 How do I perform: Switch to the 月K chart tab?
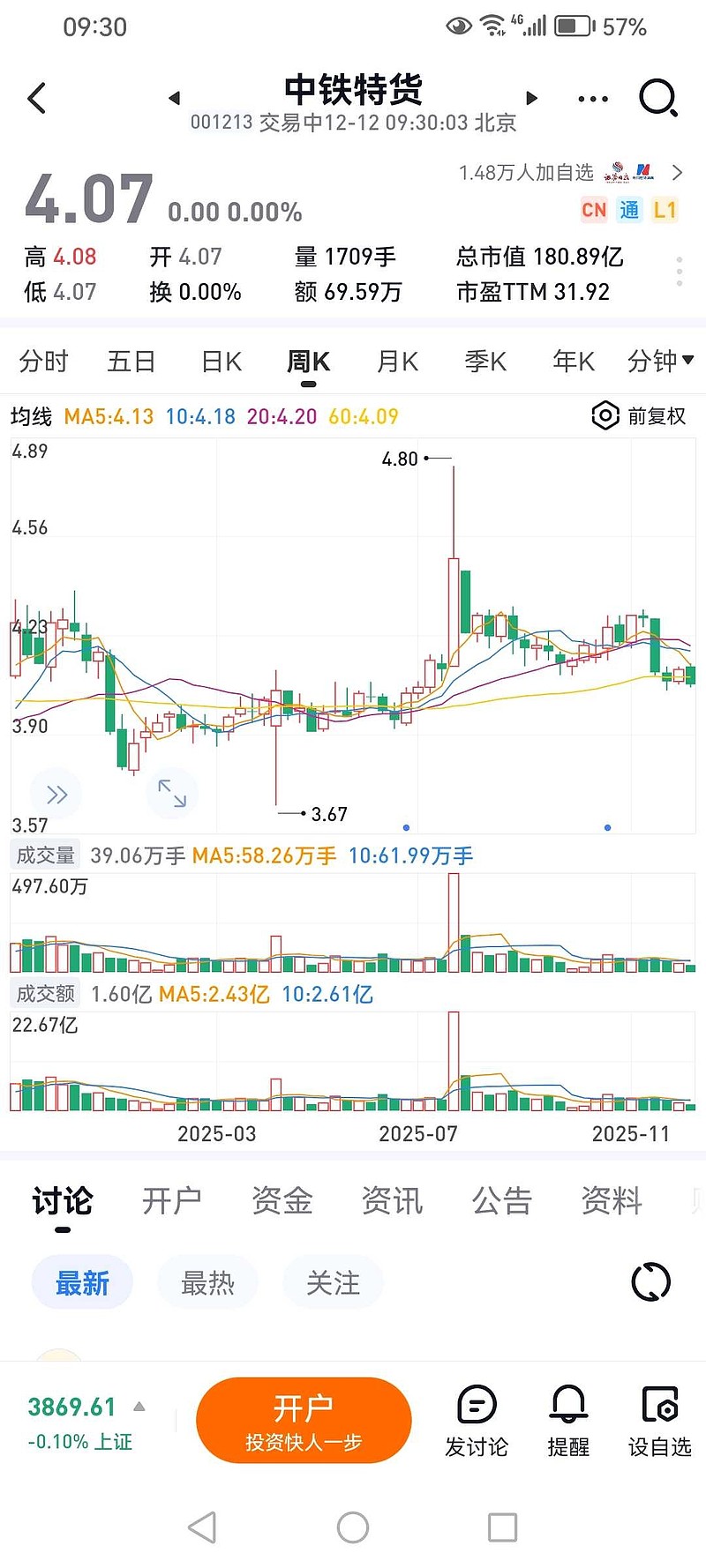[x=397, y=362]
